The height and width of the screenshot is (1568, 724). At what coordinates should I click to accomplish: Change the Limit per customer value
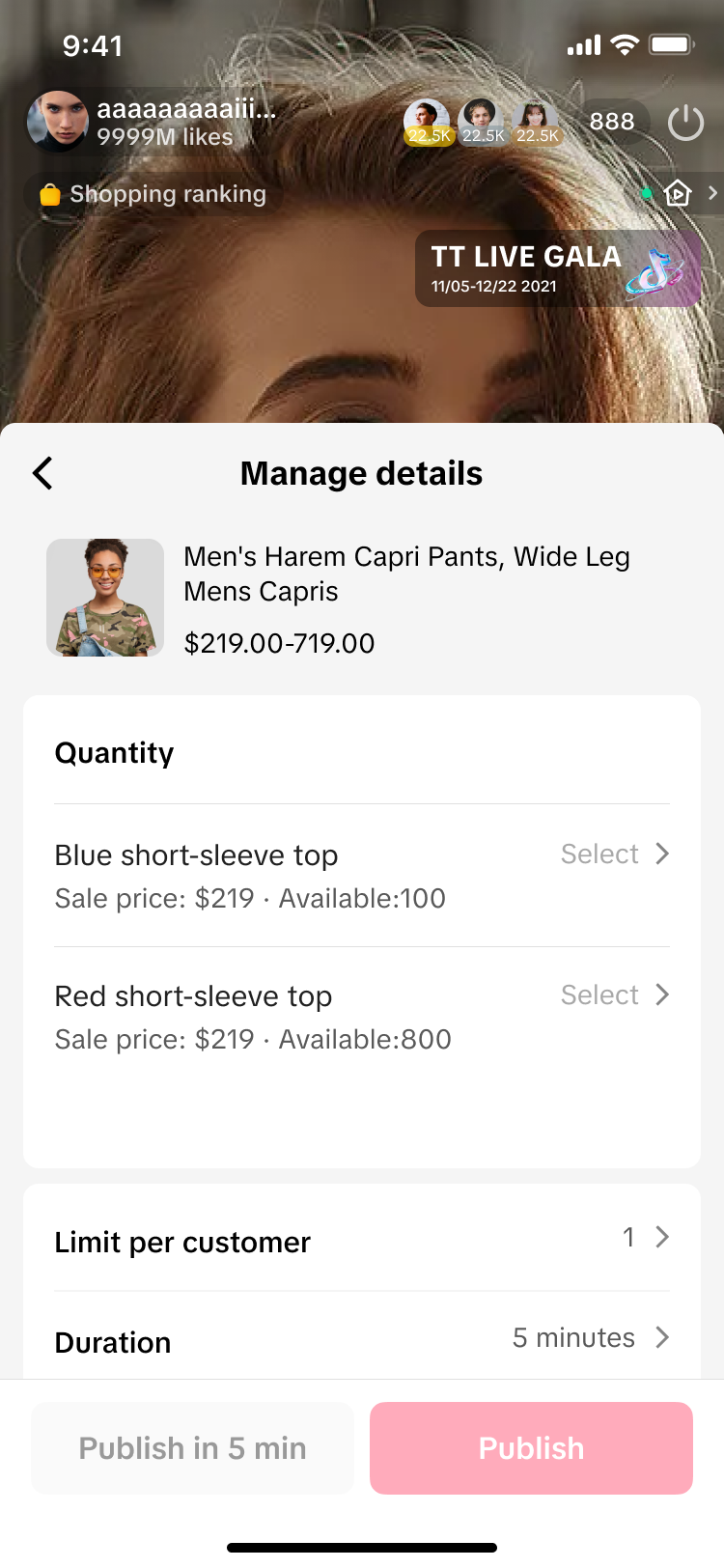point(645,1238)
